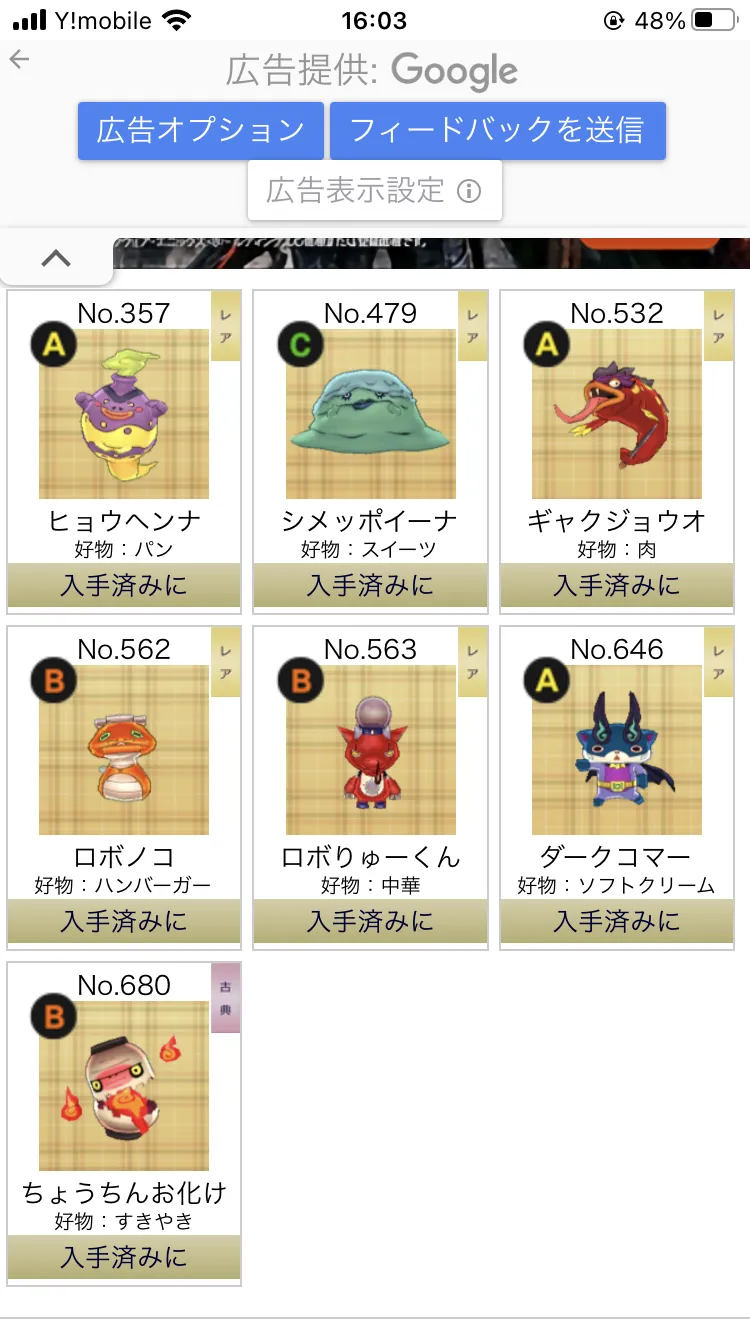750x1334 pixels.
Task: Open the No.479 シメッポイーナ picture
Action: (371, 414)
